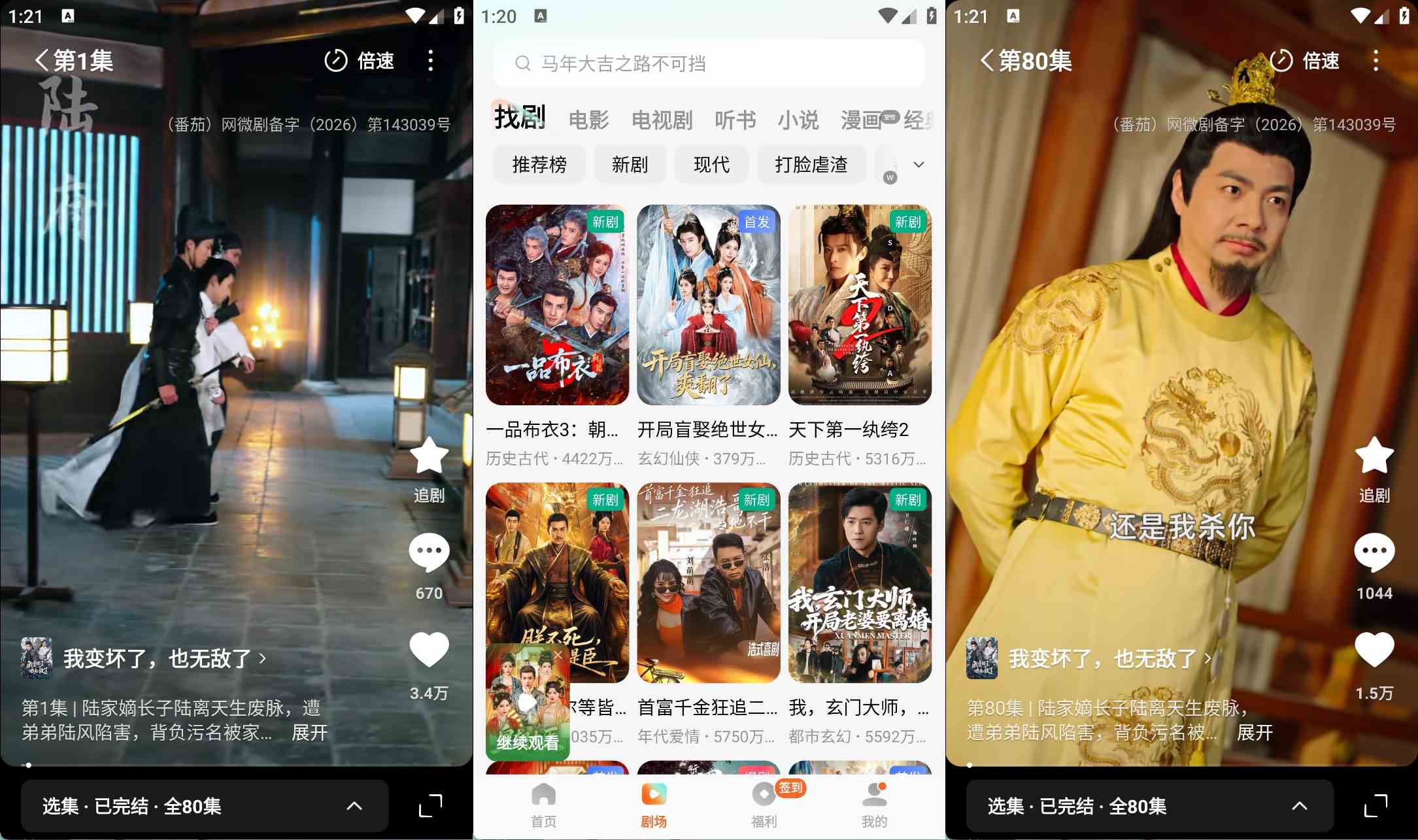Select the 推荐榜 chip
The height and width of the screenshot is (840, 1418).
(x=539, y=164)
